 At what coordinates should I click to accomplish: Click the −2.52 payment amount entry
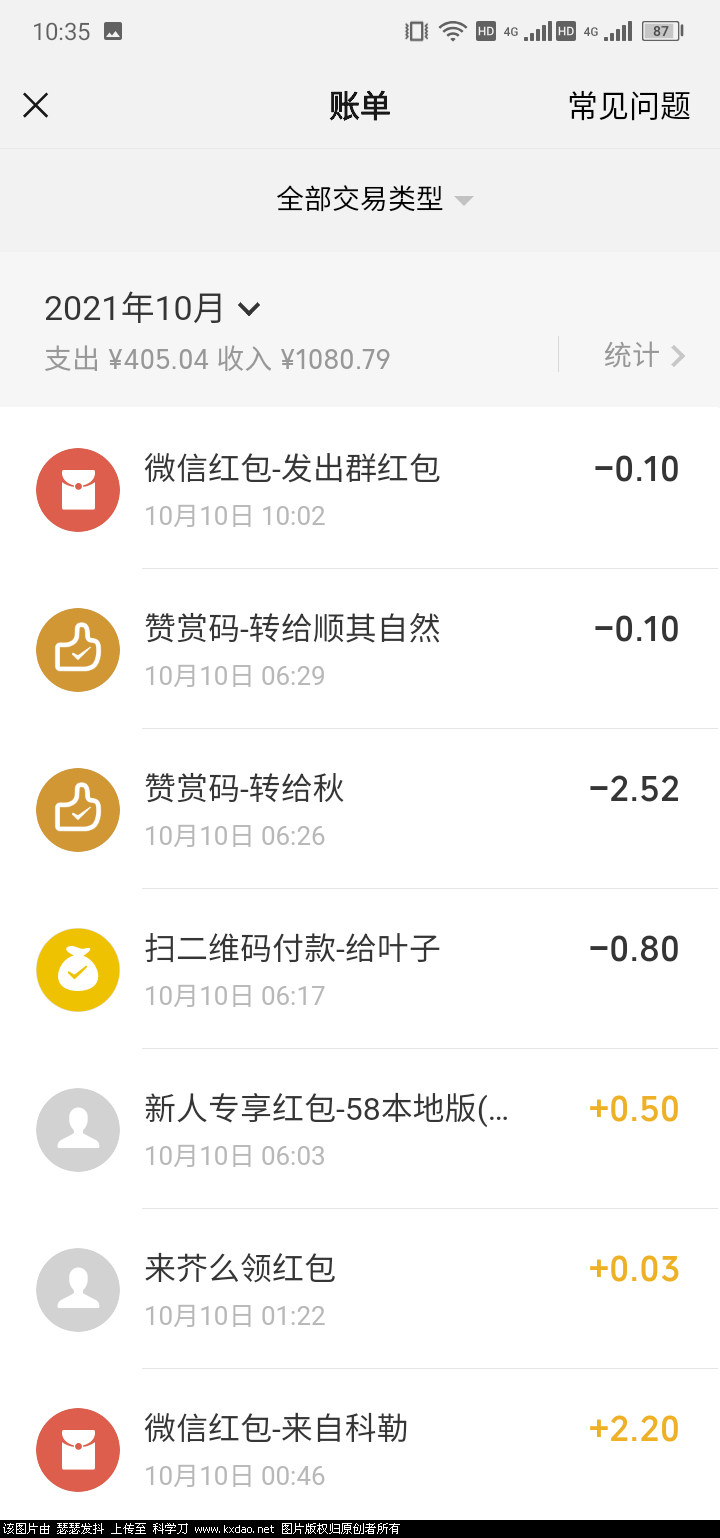click(633, 789)
